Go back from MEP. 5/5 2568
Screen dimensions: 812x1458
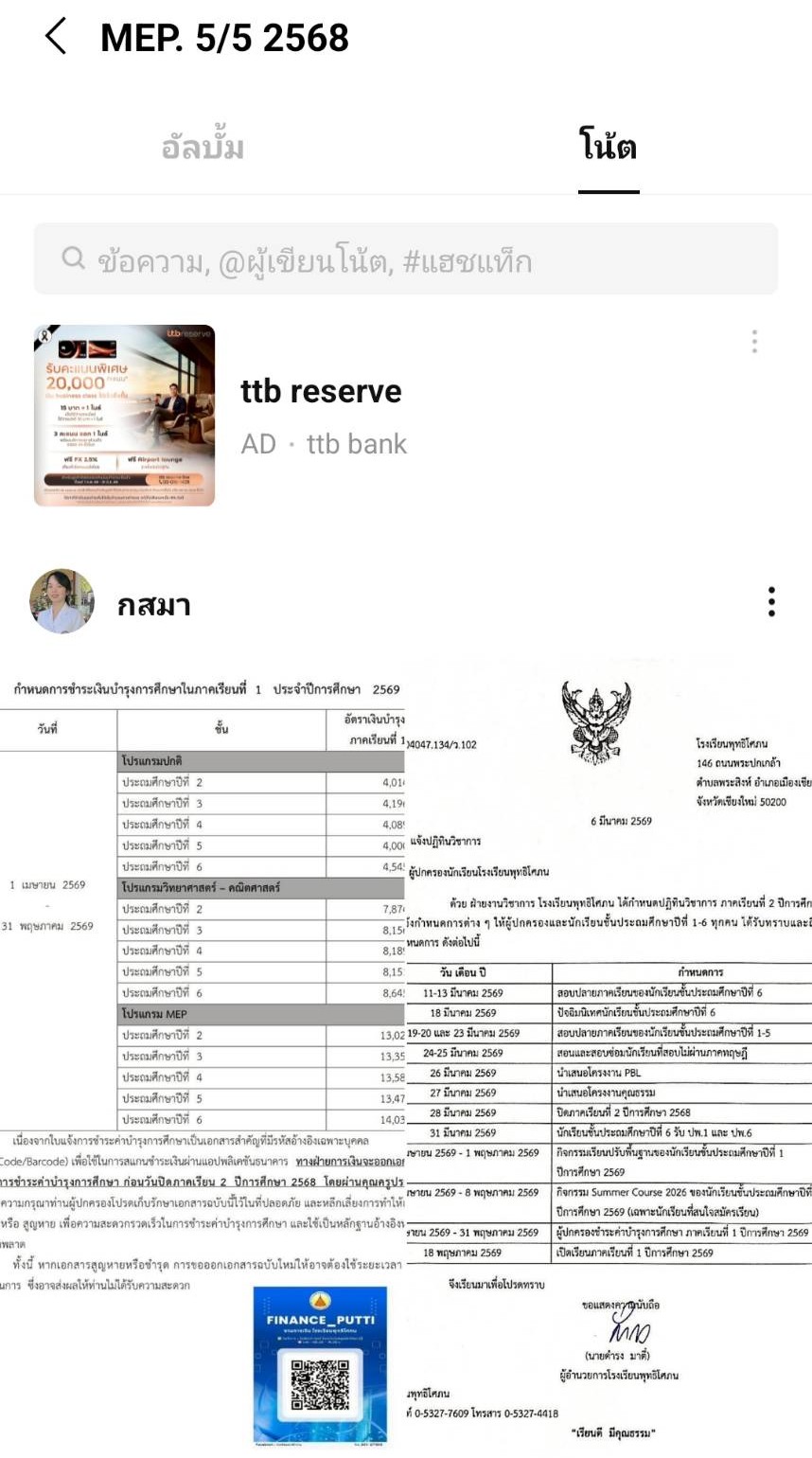(57, 38)
